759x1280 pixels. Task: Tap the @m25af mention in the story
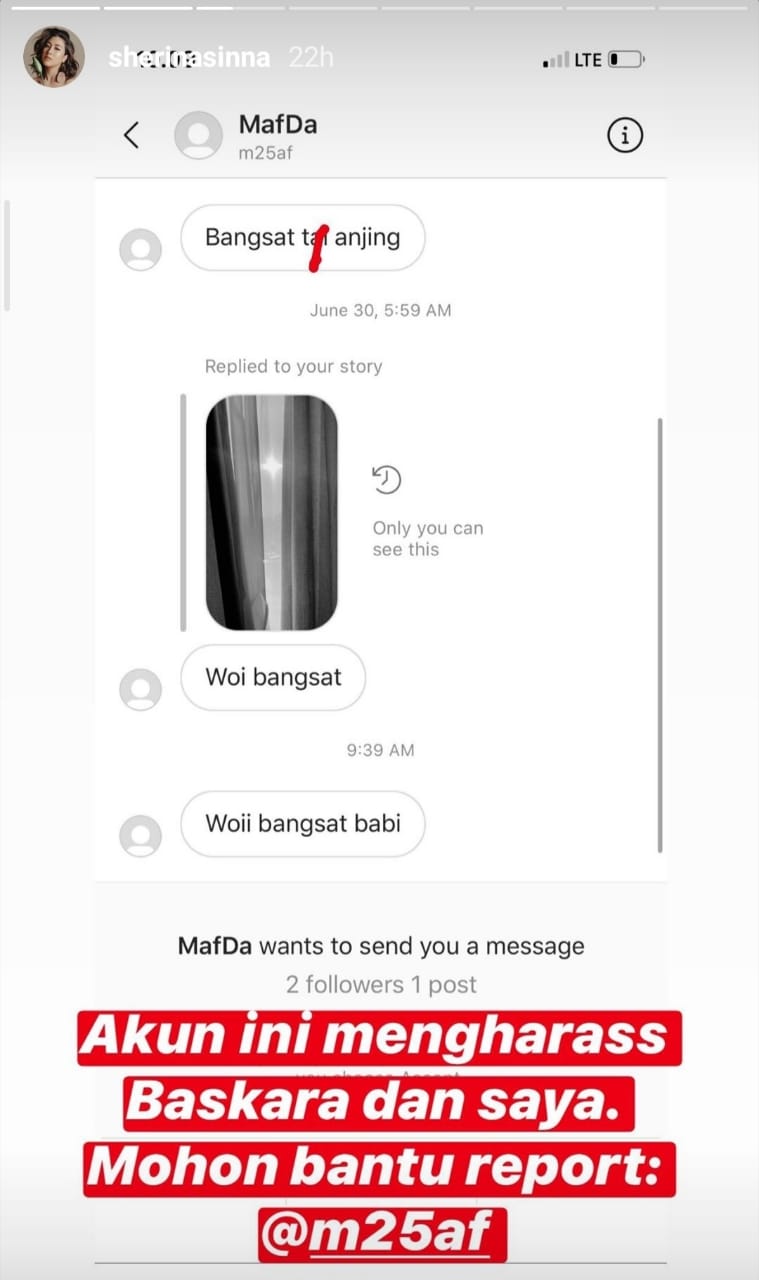point(381,1235)
